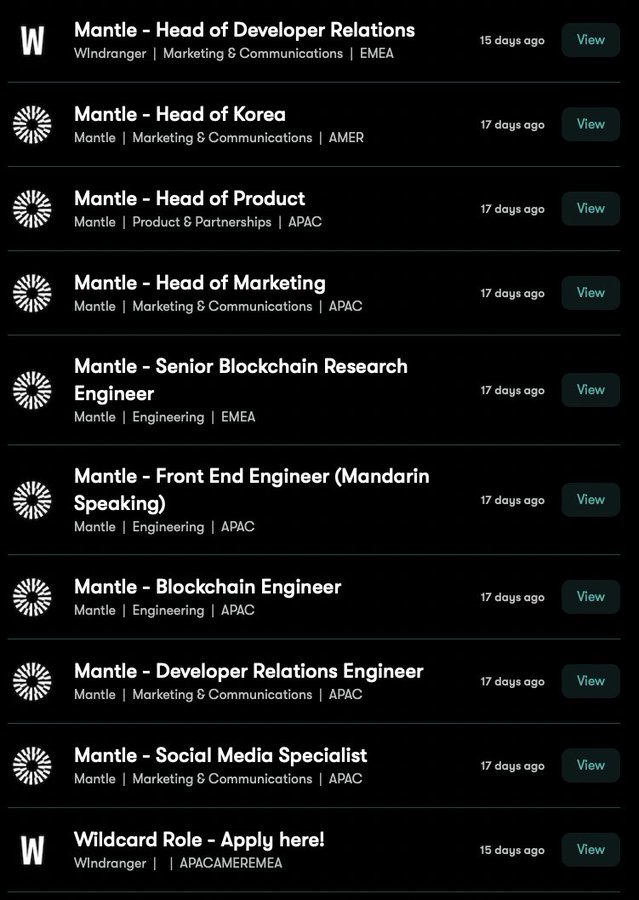The width and height of the screenshot is (639, 900).
Task: View the Developer Relations Engineer listing
Action: (x=590, y=680)
